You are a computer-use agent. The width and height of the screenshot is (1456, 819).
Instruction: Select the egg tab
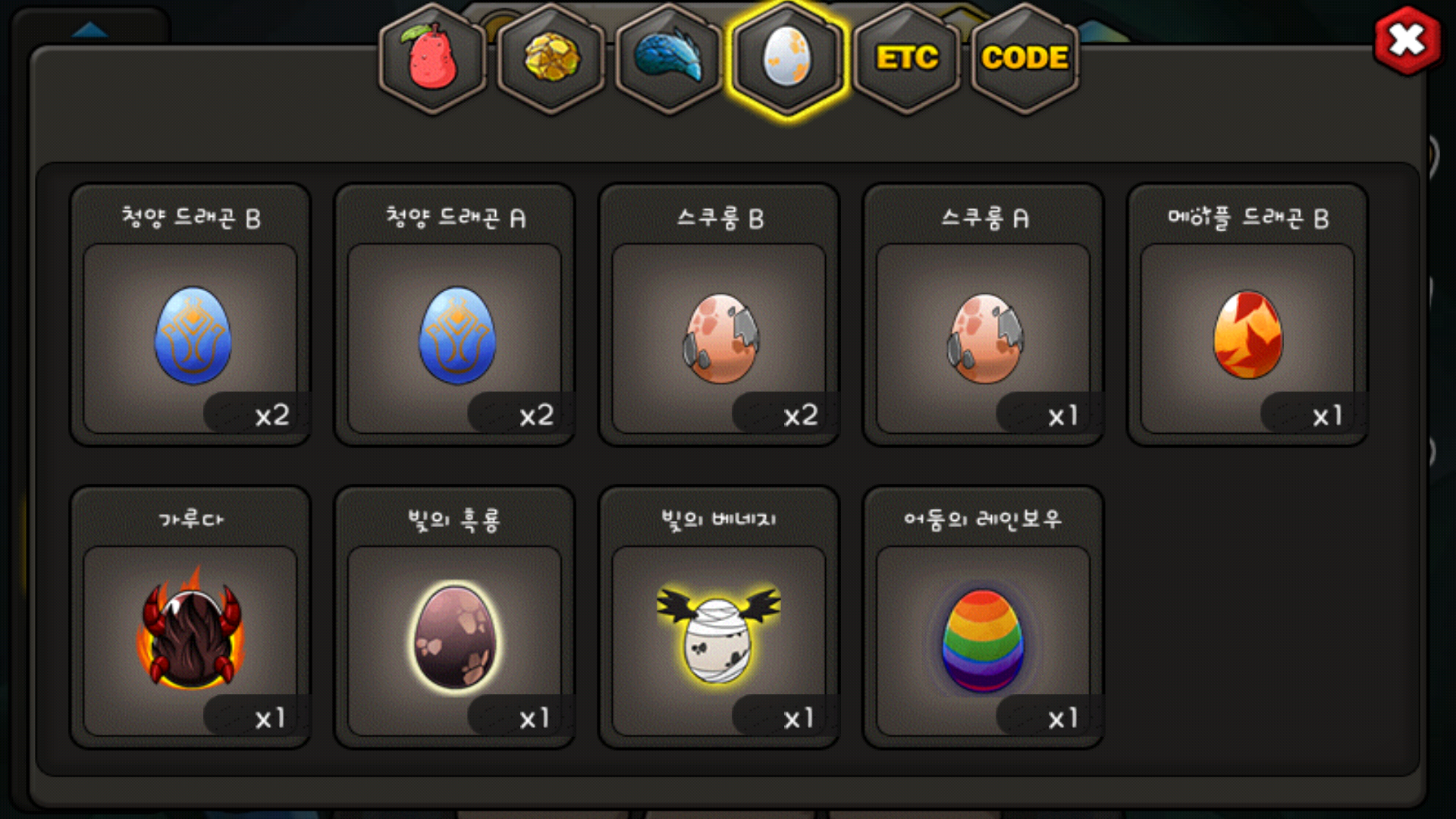pos(787,59)
